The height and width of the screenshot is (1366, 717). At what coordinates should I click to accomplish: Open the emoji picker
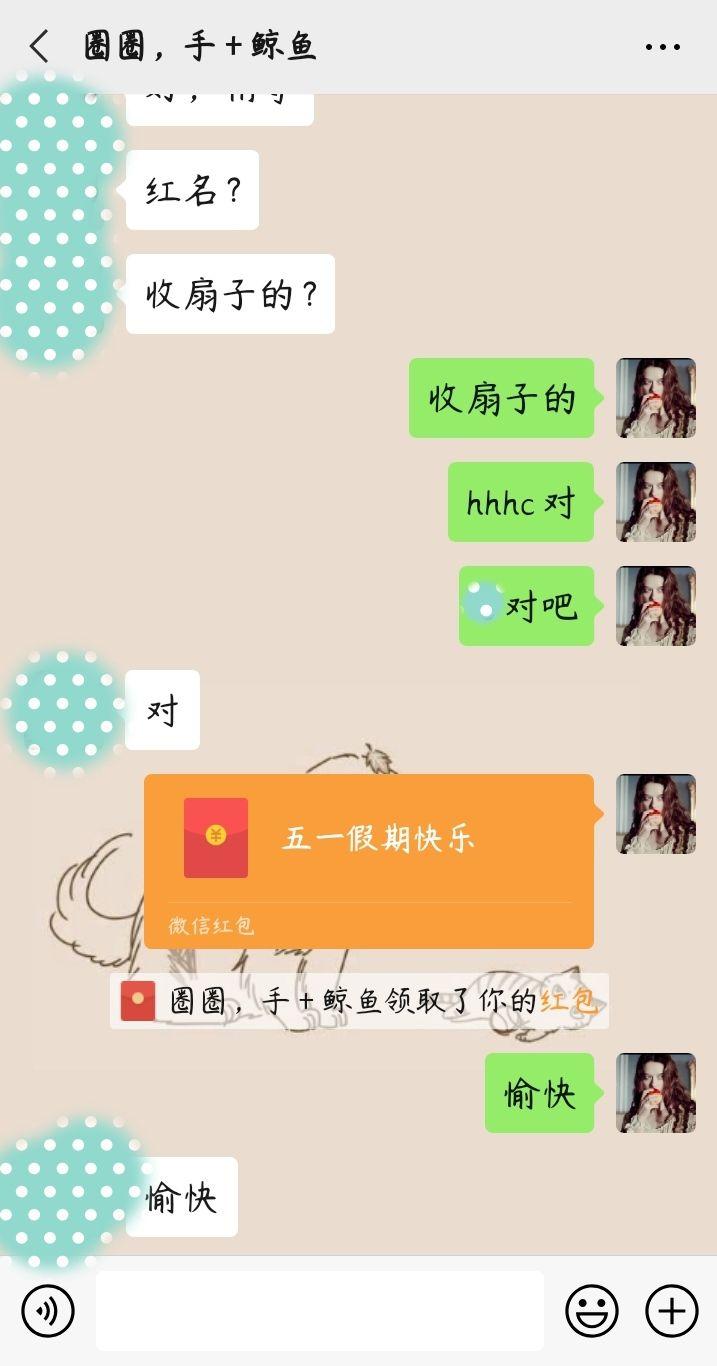coord(592,1310)
